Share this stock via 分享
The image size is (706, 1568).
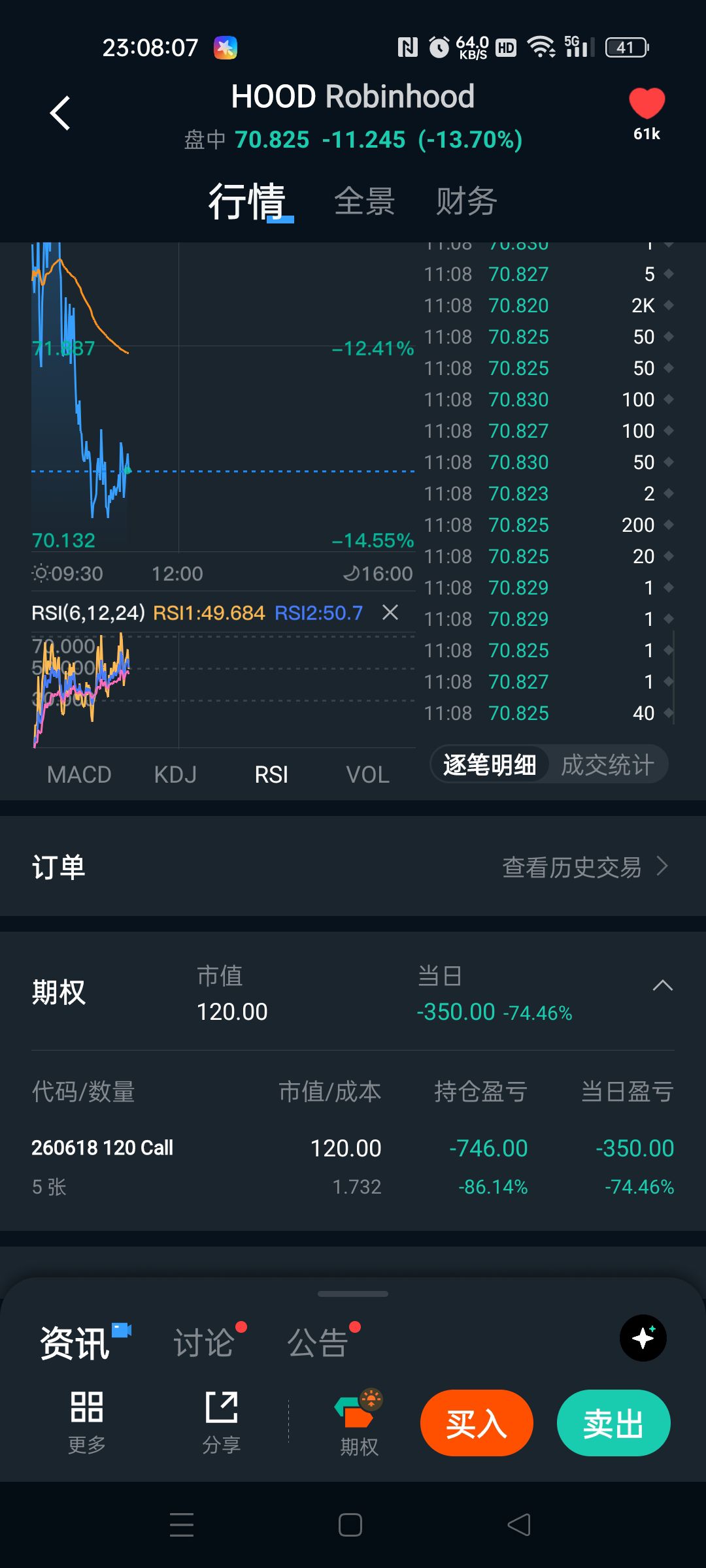222,1422
